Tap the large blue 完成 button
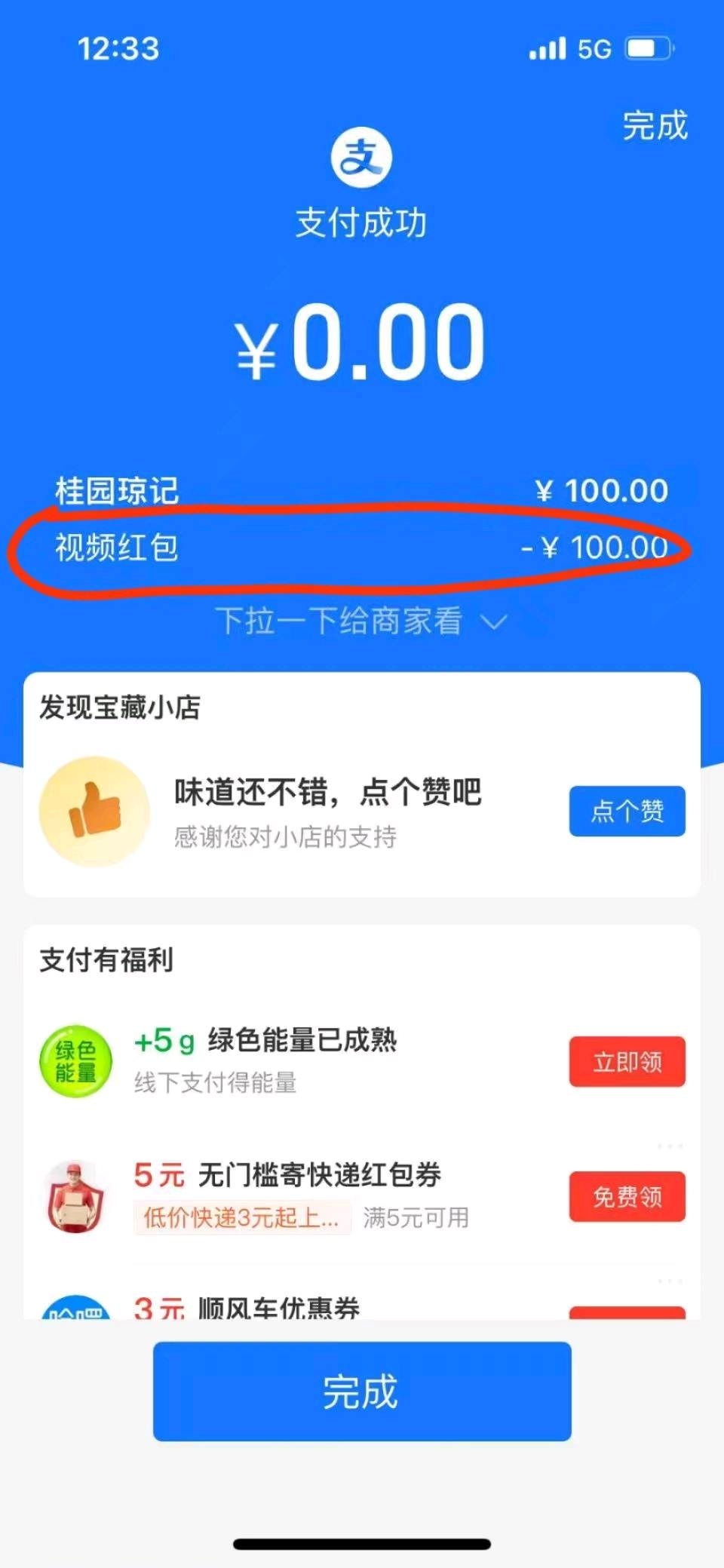 click(362, 1392)
